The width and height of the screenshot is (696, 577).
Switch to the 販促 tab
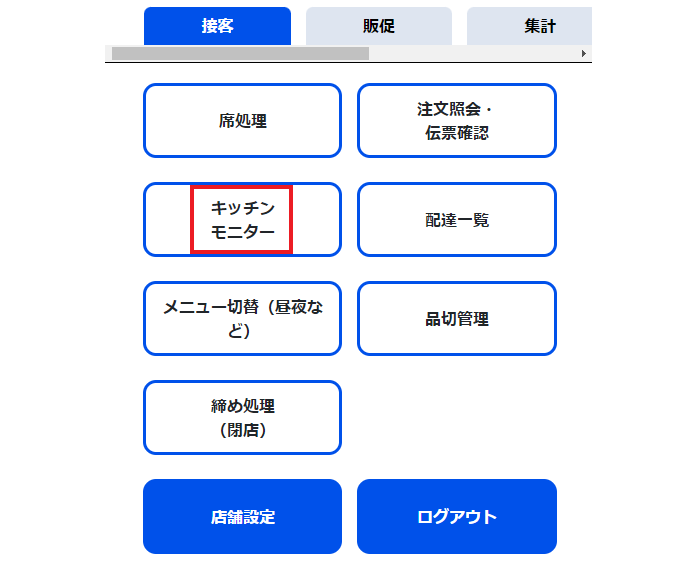click(378, 26)
